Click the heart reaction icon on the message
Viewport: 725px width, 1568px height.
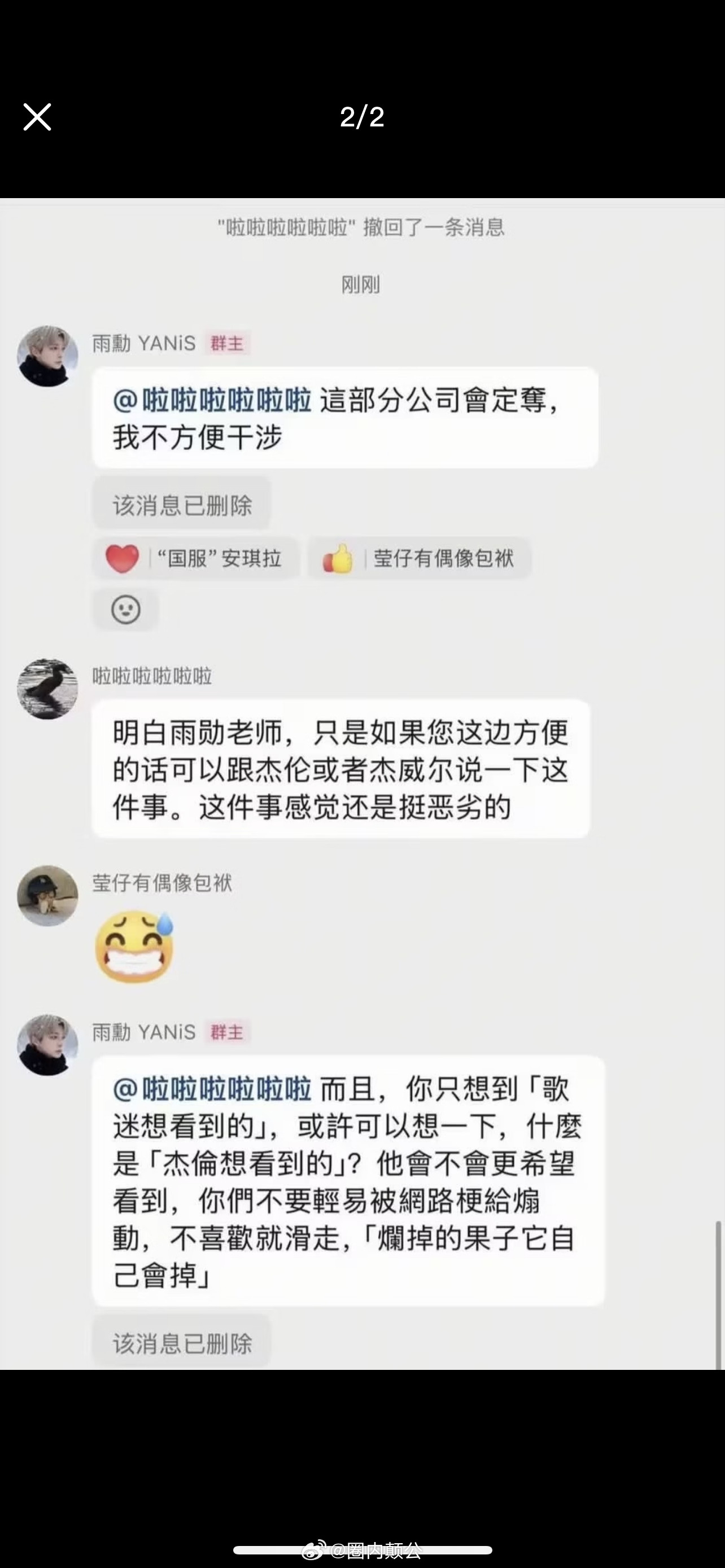[124, 558]
